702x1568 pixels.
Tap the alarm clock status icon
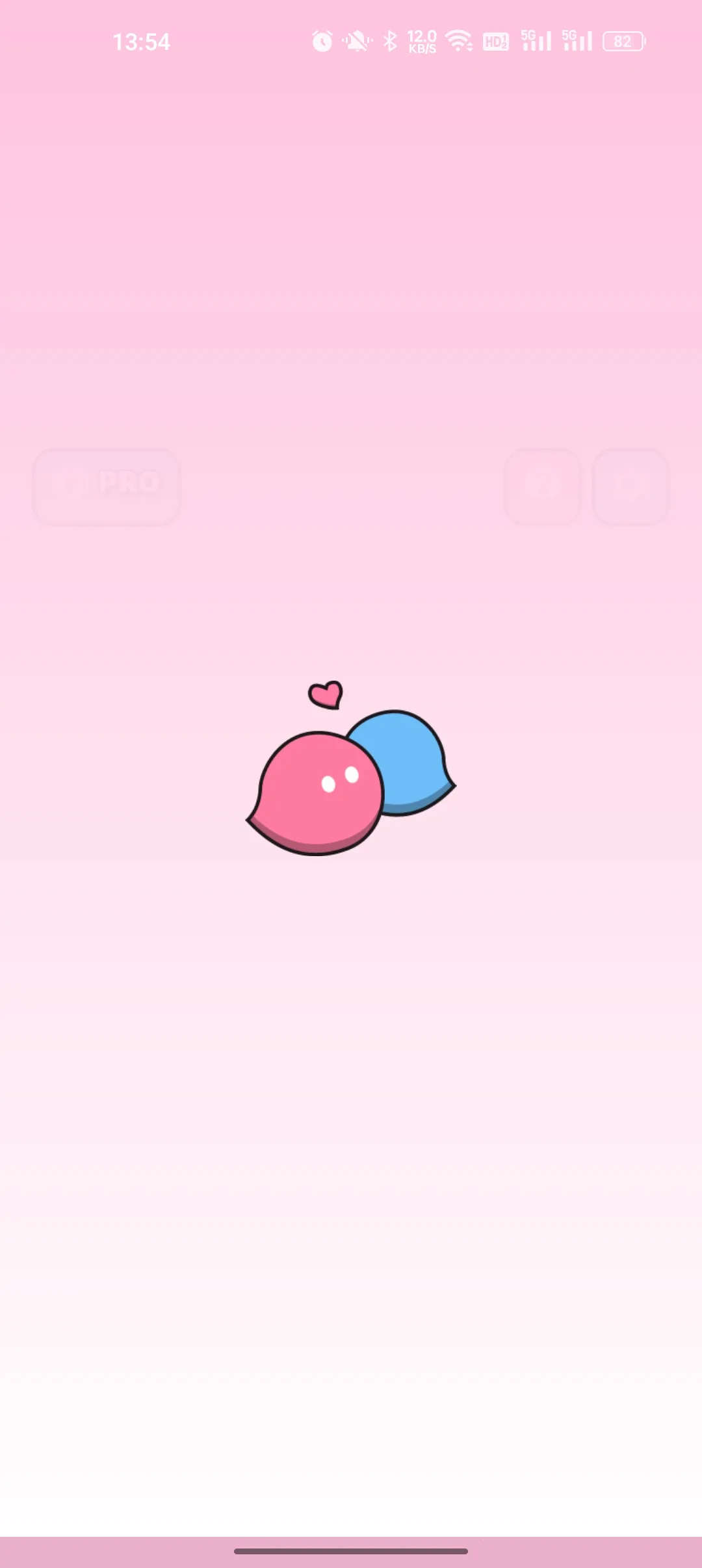tap(322, 40)
